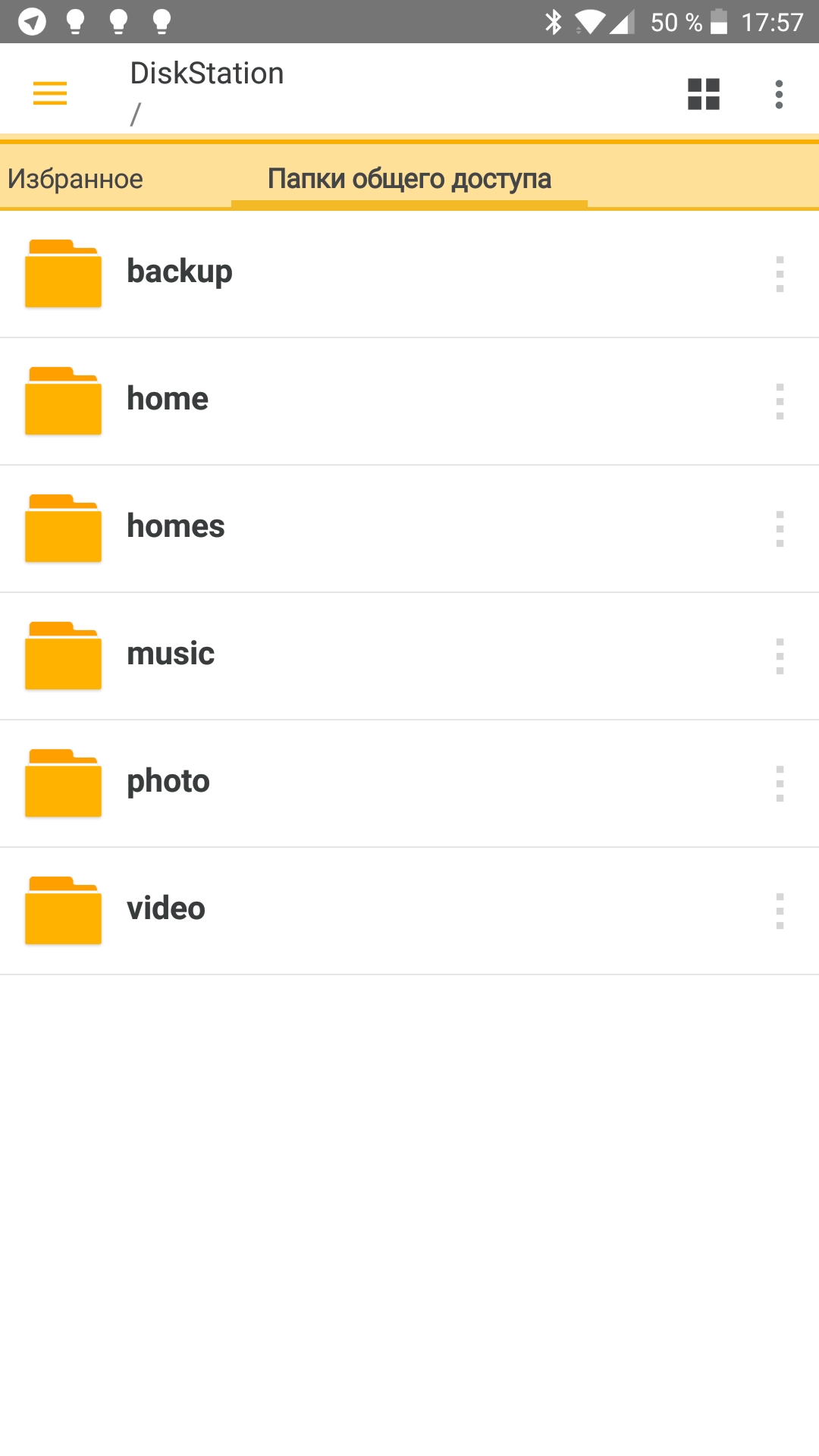The width and height of the screenshot is (819, 1456).
Task: Open the hamburger drawer menu
Action: pyautogui.click(x=50, y=93)
